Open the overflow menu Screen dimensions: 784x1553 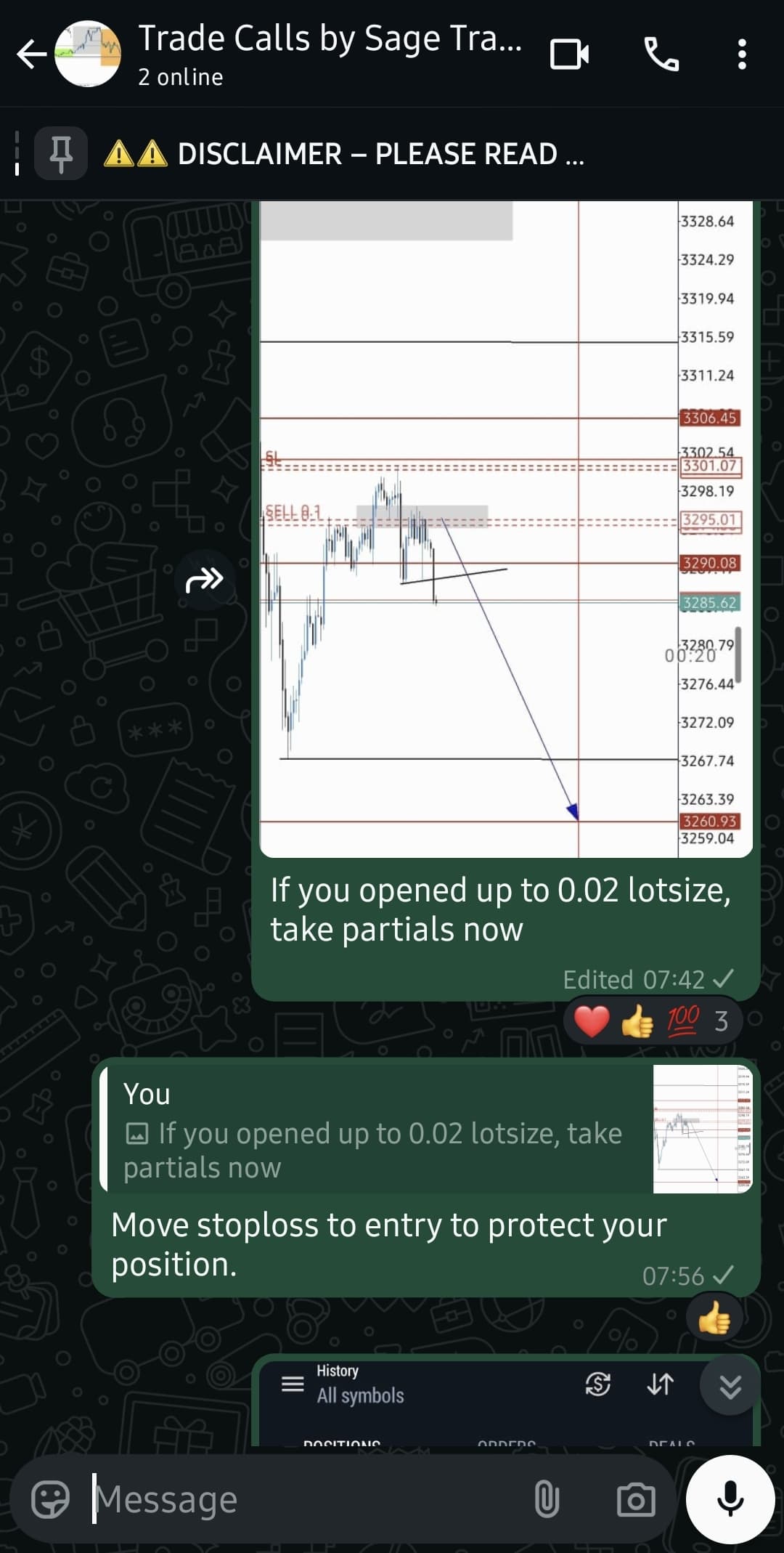pos(741,54)
